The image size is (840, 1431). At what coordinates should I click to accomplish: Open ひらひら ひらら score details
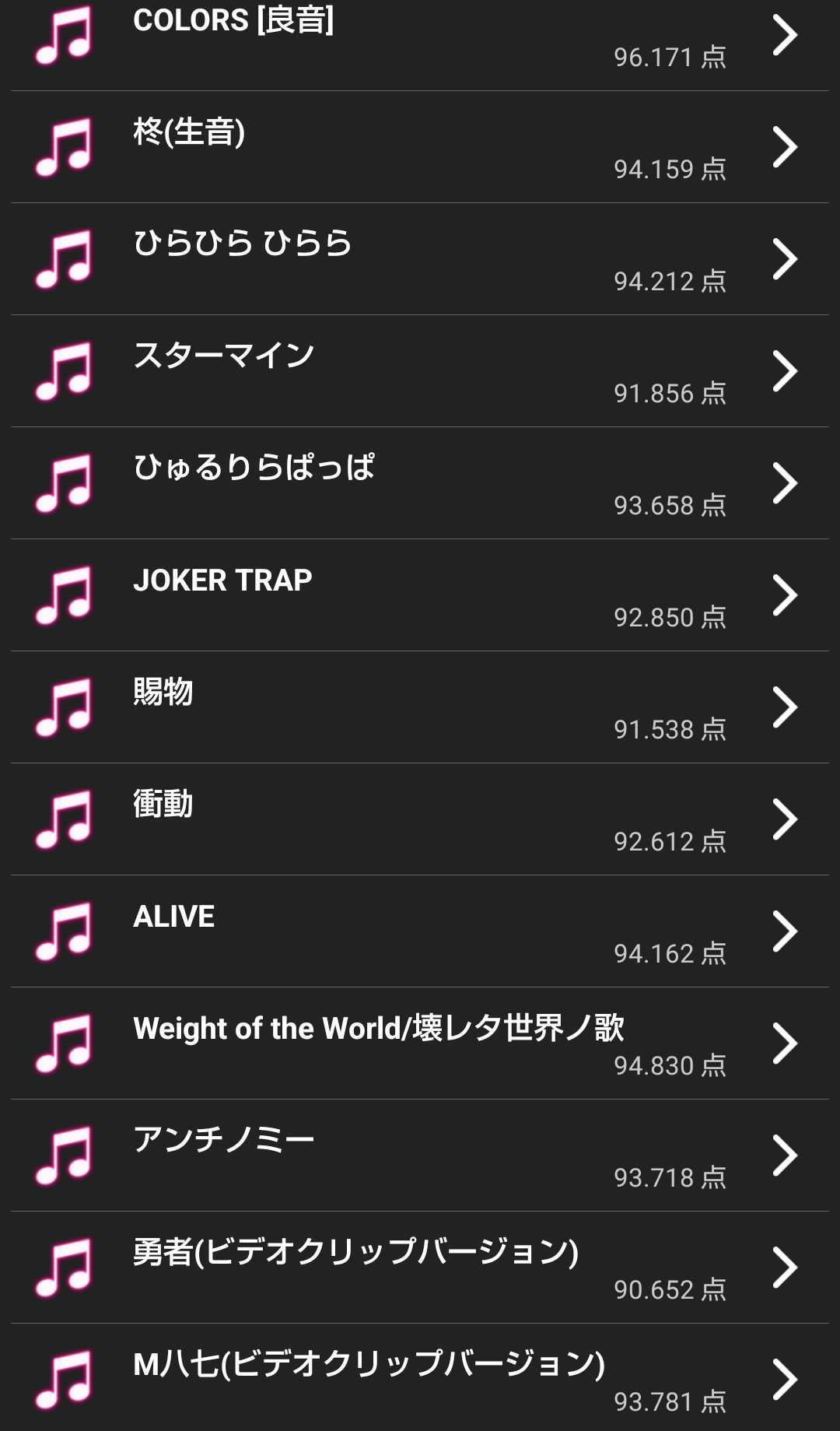420,260
